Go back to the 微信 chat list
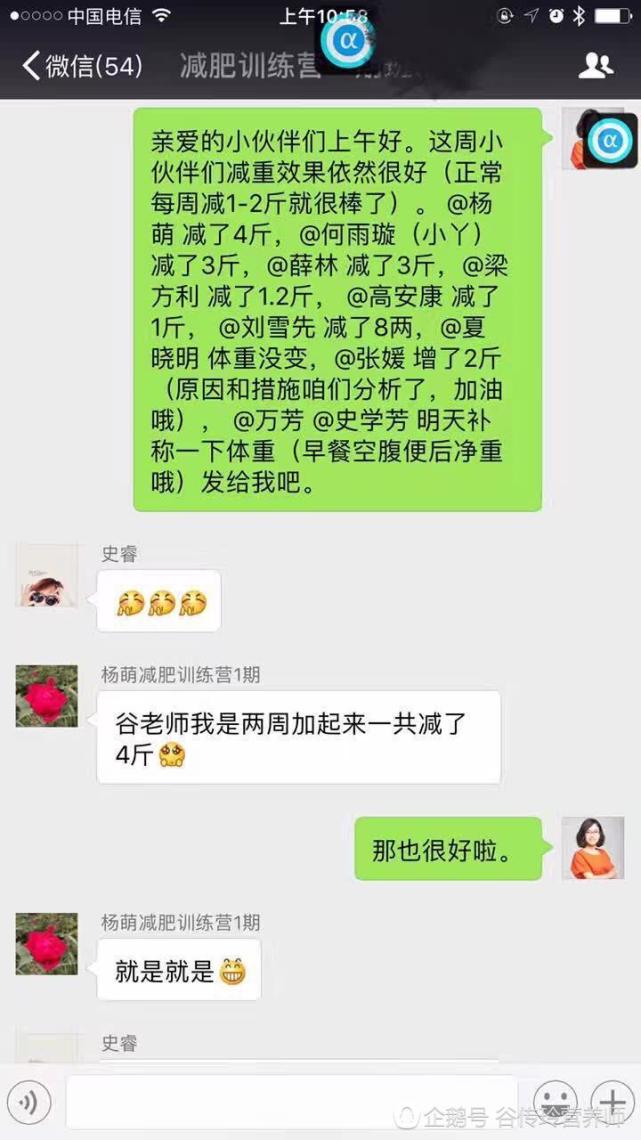 coord(81,66)
